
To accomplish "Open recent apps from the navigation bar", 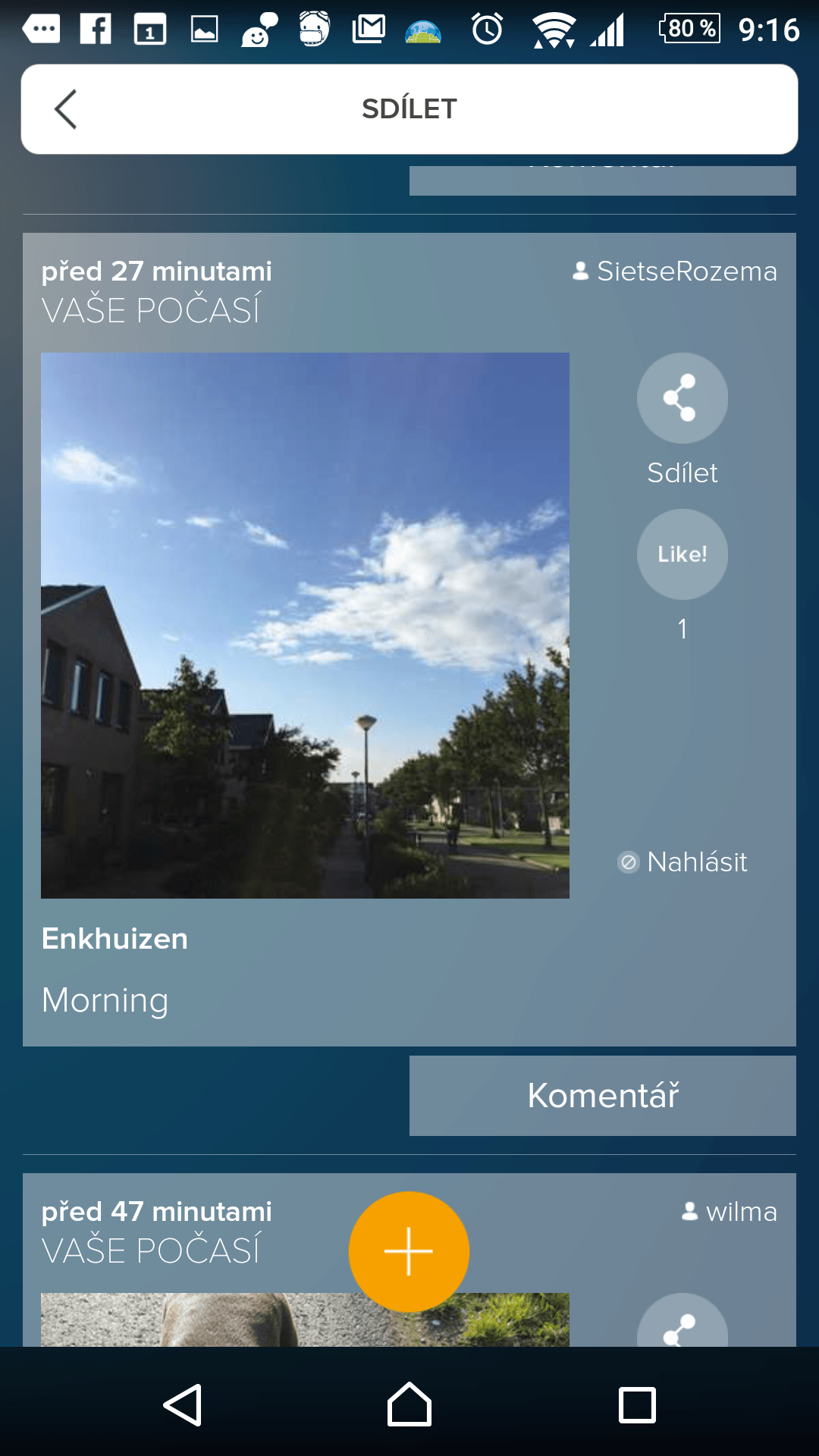I will [x=637, y=1405].
